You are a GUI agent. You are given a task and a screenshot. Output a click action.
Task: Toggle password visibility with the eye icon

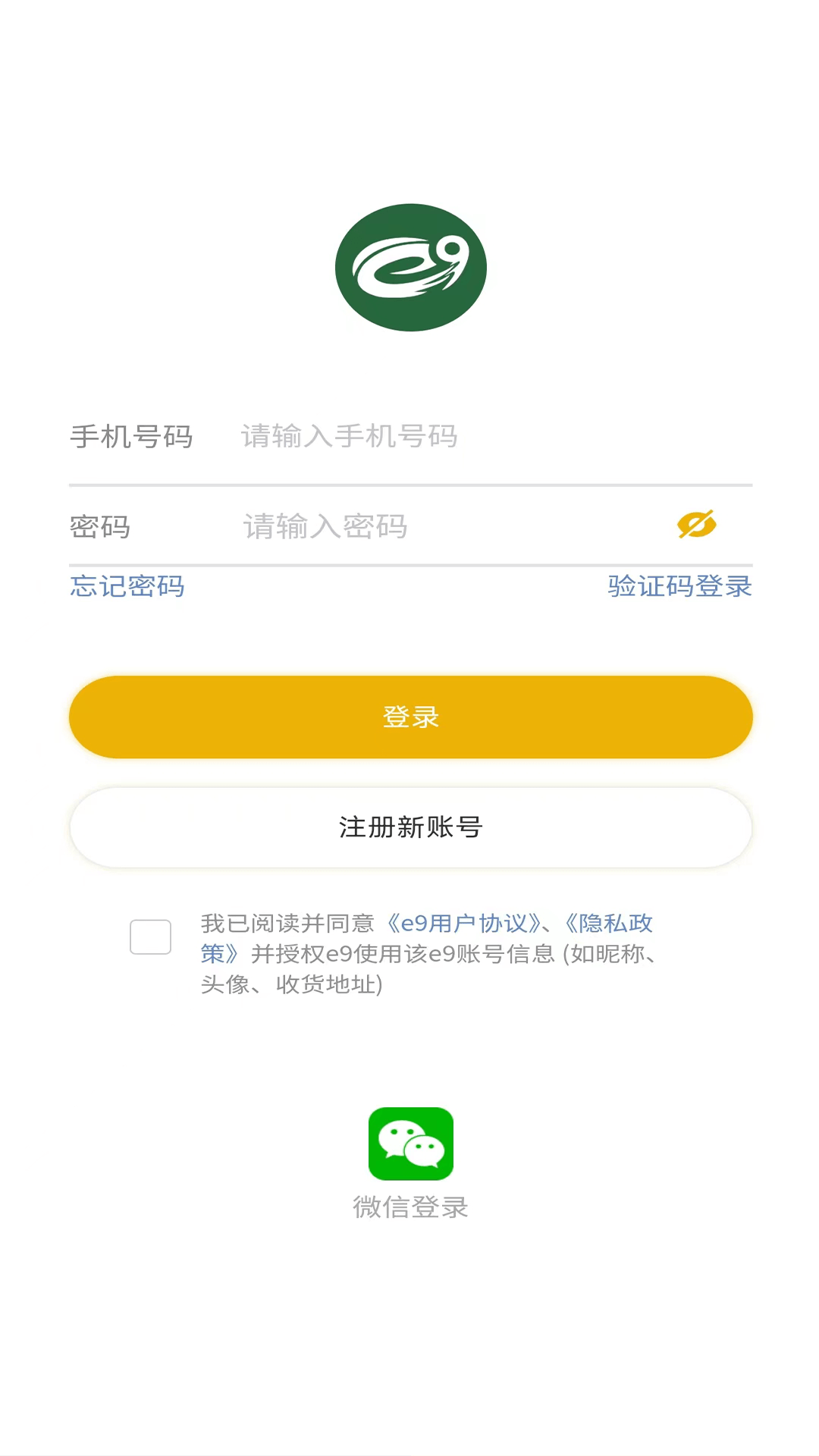(x=697, y=524)
